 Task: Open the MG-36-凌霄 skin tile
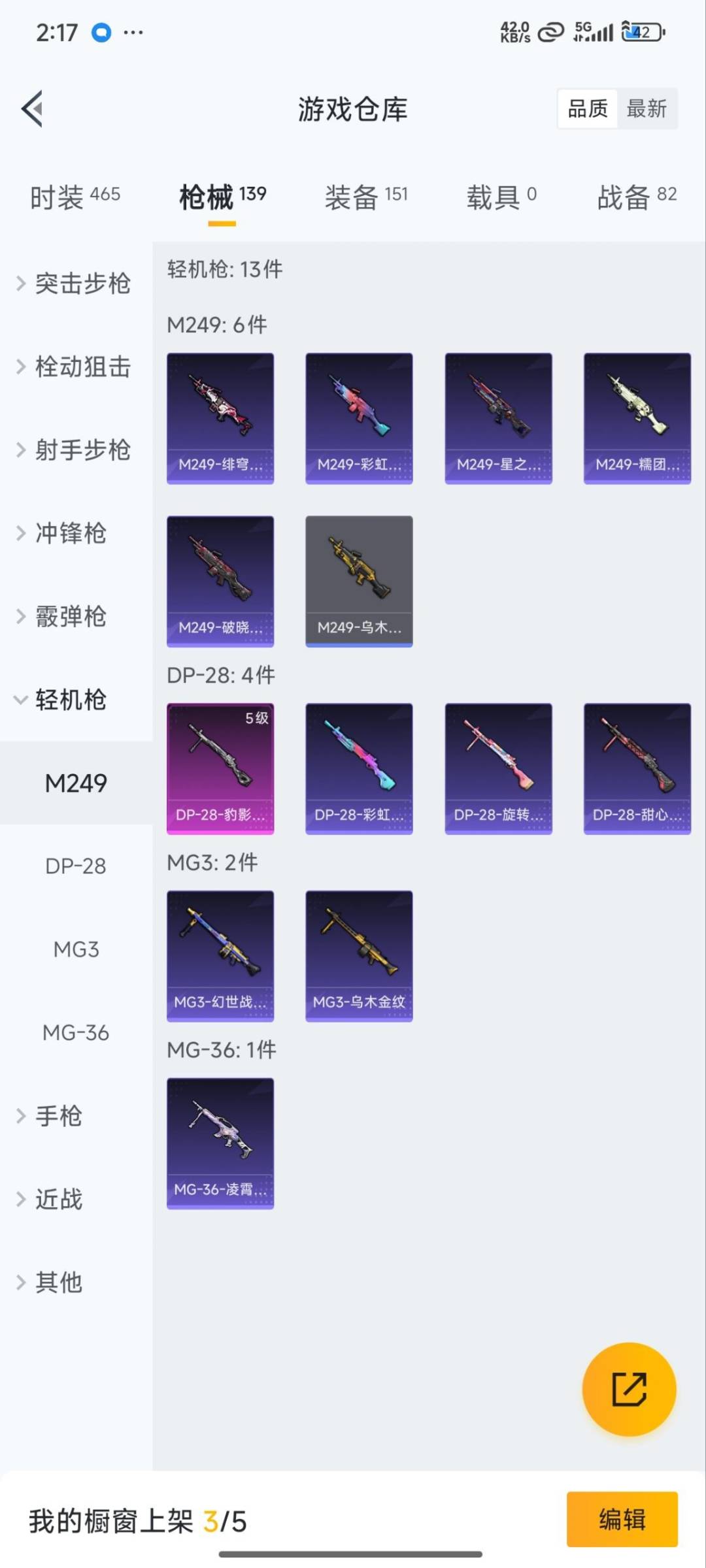point(220,1144)
